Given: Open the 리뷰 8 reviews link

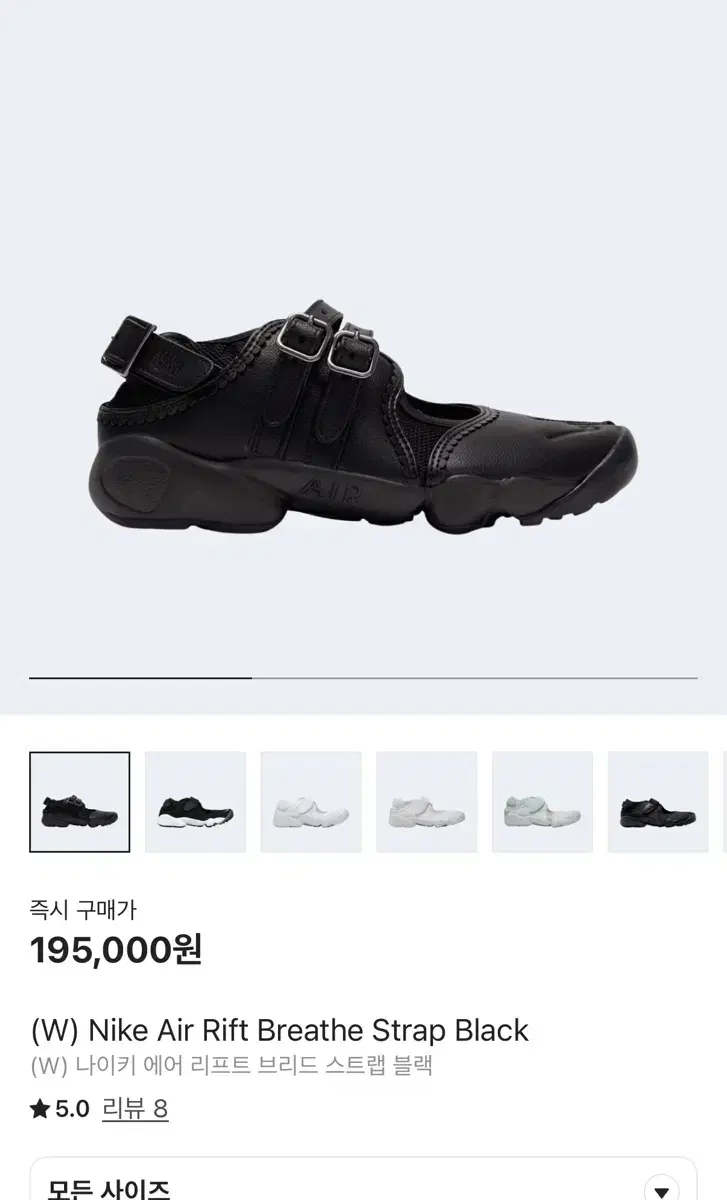Looking at the screenshot, I should [x=135, y=1106].
